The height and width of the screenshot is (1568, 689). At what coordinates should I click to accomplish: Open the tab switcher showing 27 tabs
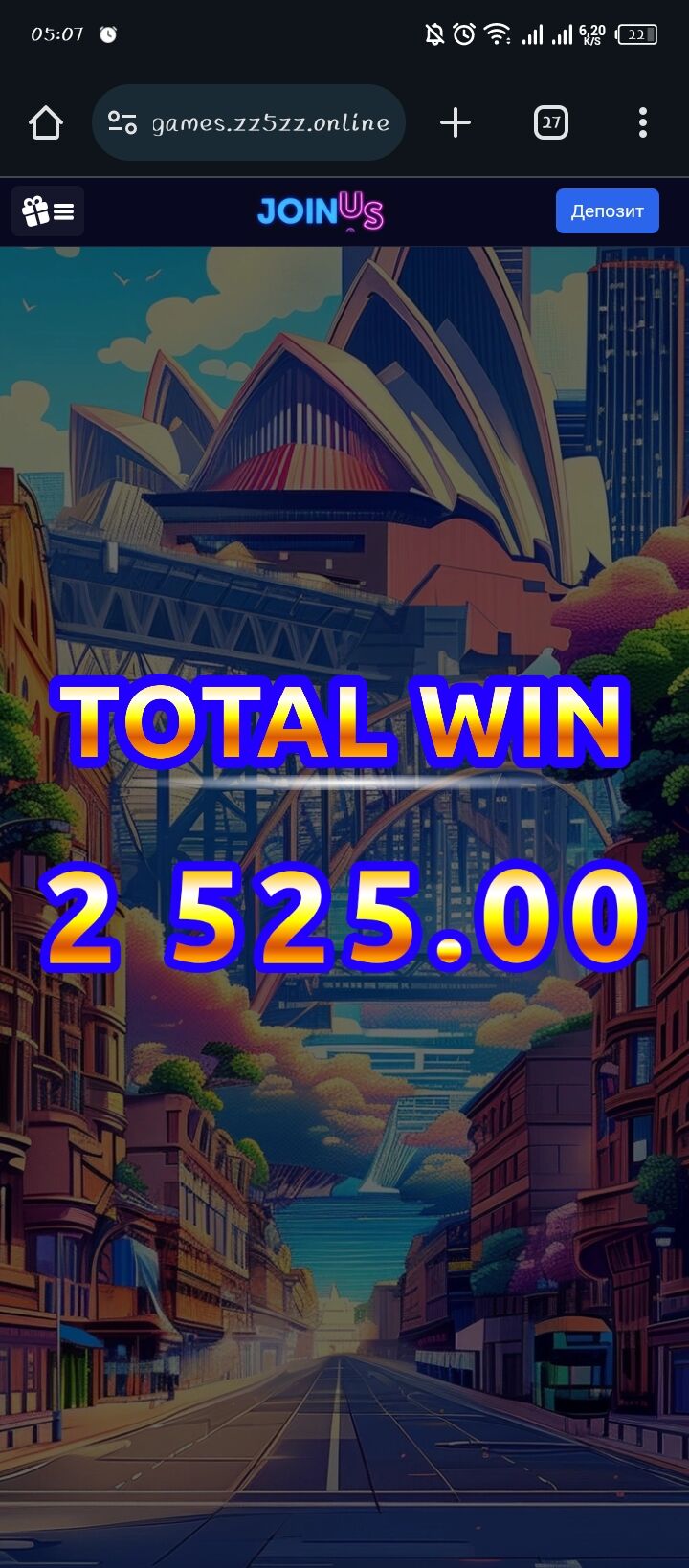pyautogui.click(x=550, y=122)
